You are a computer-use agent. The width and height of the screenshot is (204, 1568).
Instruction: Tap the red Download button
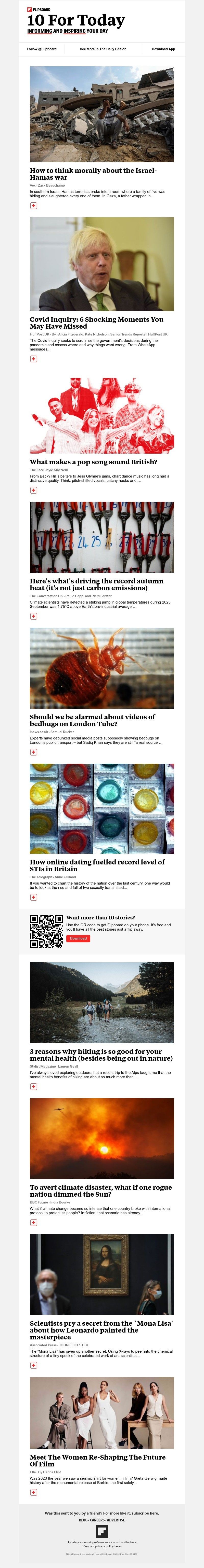[78, 938]
